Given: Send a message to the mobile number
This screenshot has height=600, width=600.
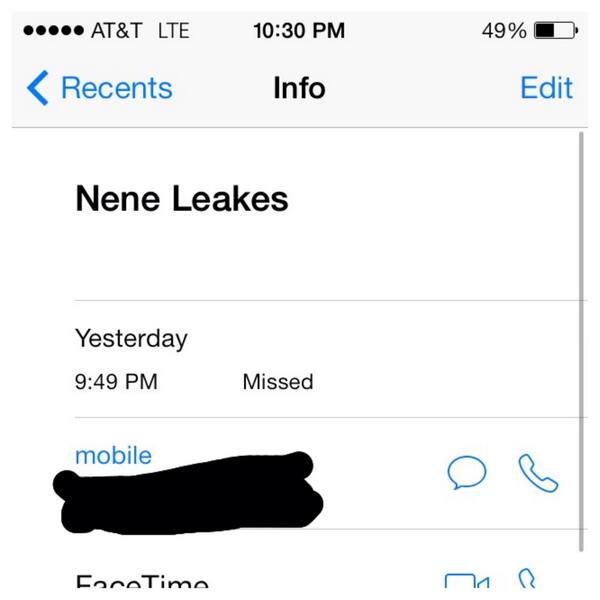Looking at the screenshot, I should [x=465, y=474].
